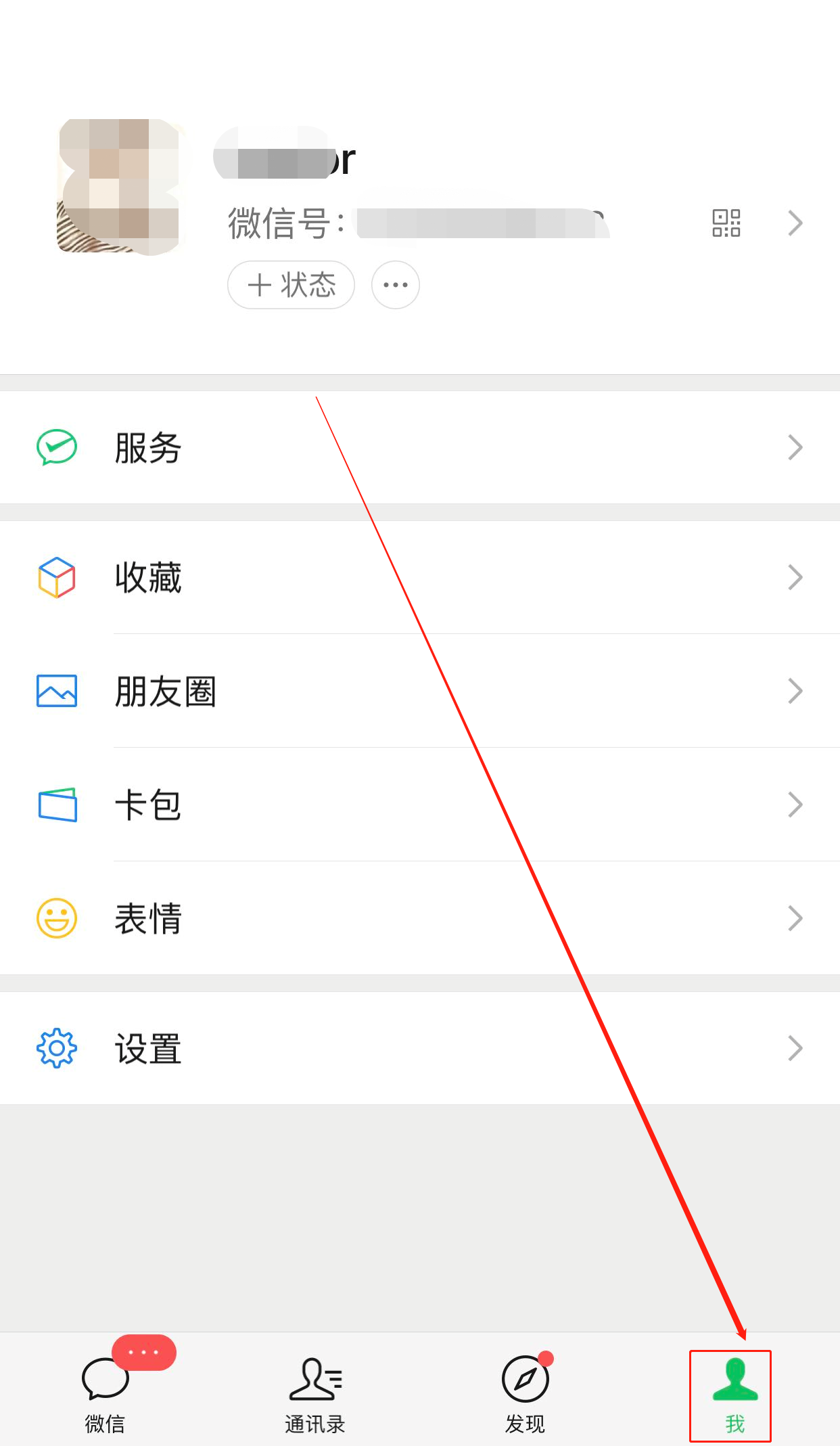840x1446 pixels.
Task: Open the 表情 (Stickers) gallery
Action: [x=419, y=918]
